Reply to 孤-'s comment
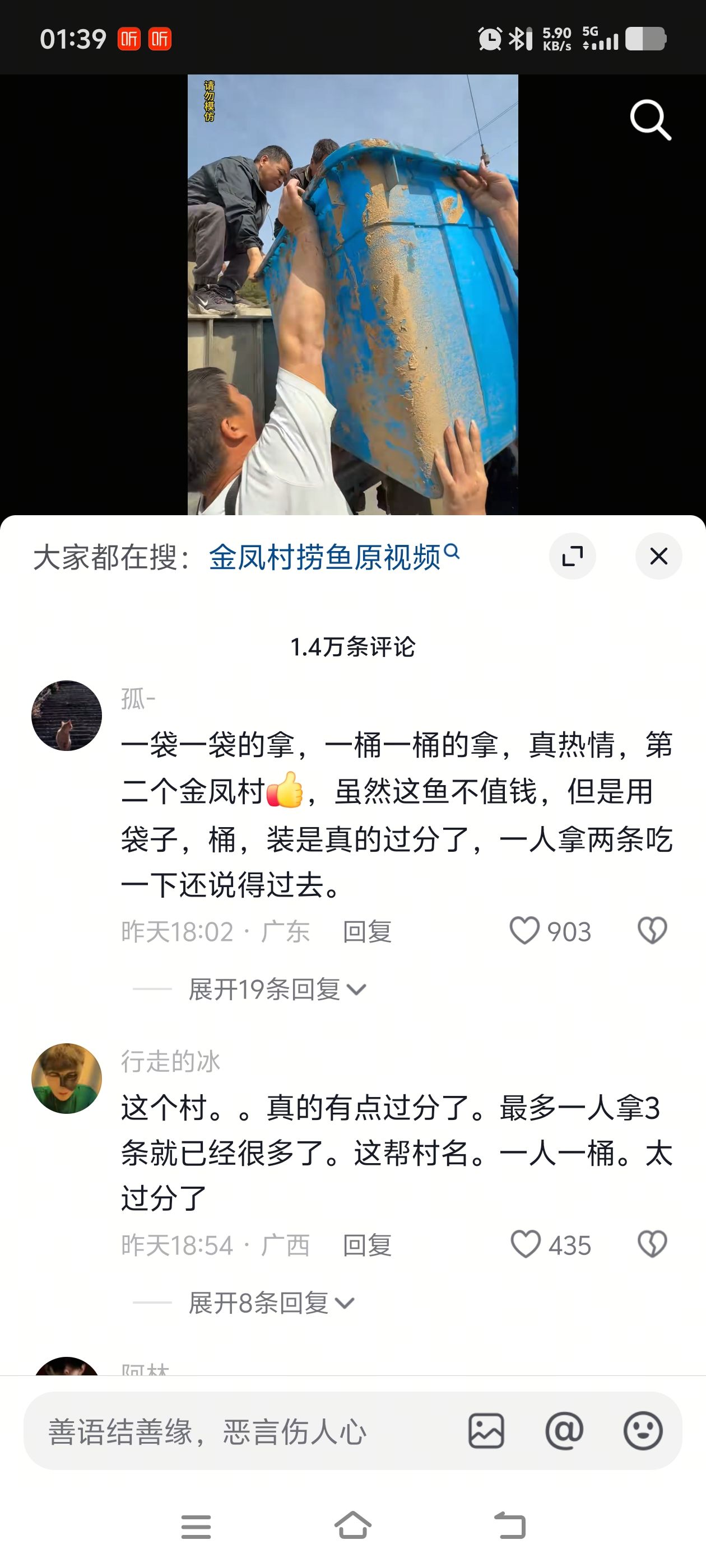The image size is (706, 1568). pos(366,931)
